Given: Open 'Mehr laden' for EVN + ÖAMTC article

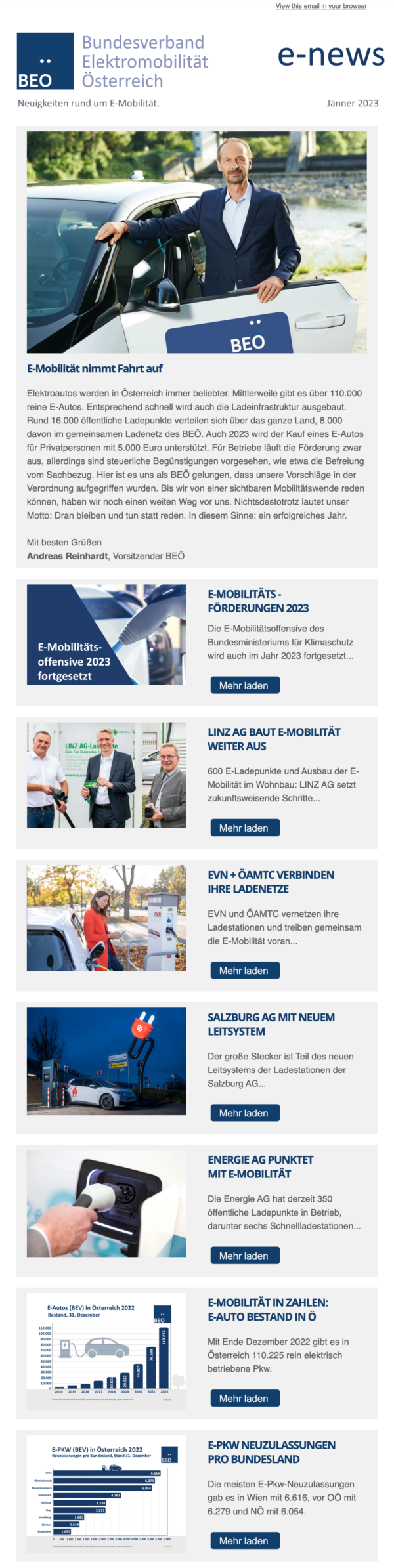Looking at the screenshot, I should (x=244, y=970).
